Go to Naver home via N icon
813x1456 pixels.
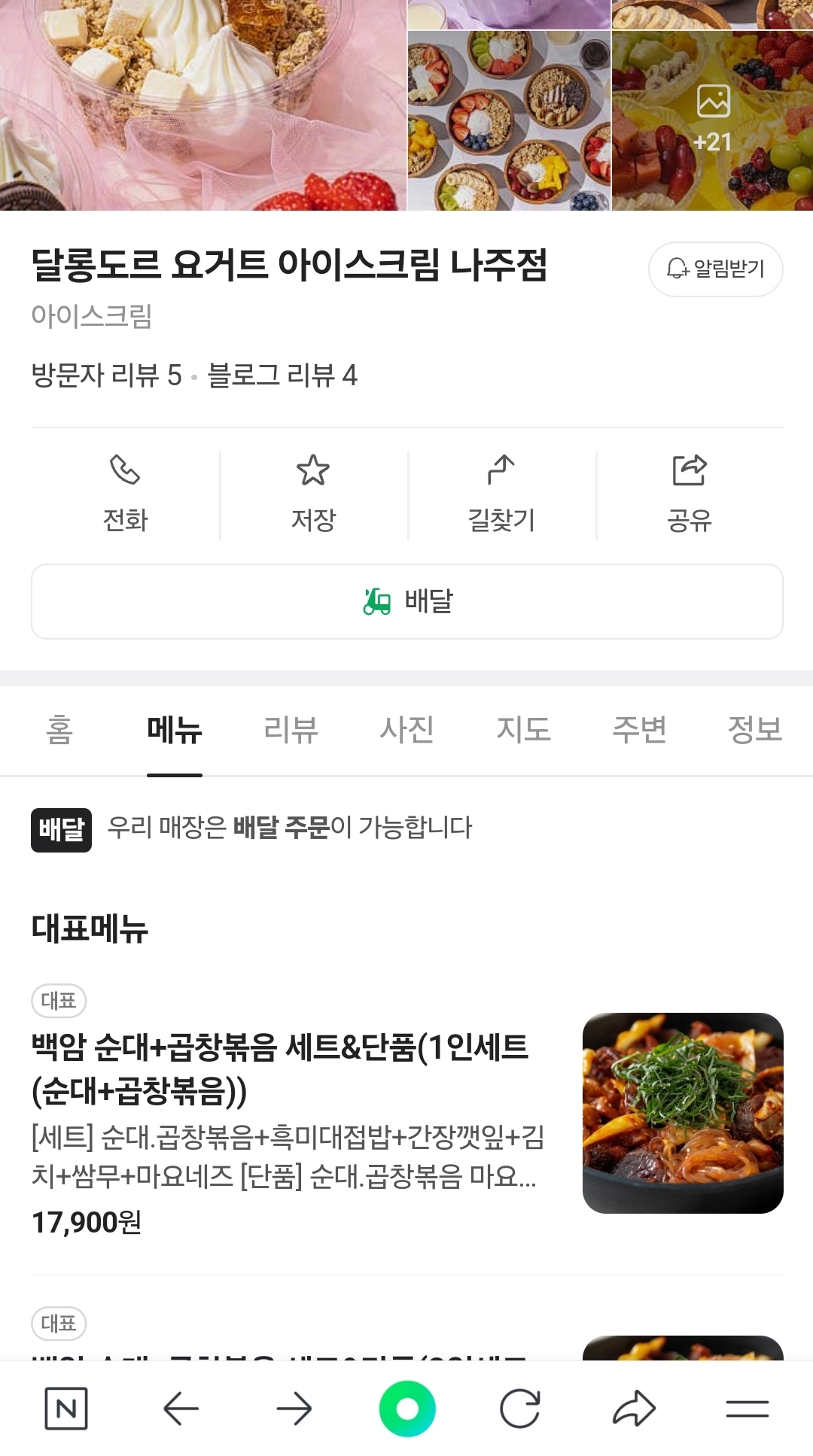pos(66,1408)
